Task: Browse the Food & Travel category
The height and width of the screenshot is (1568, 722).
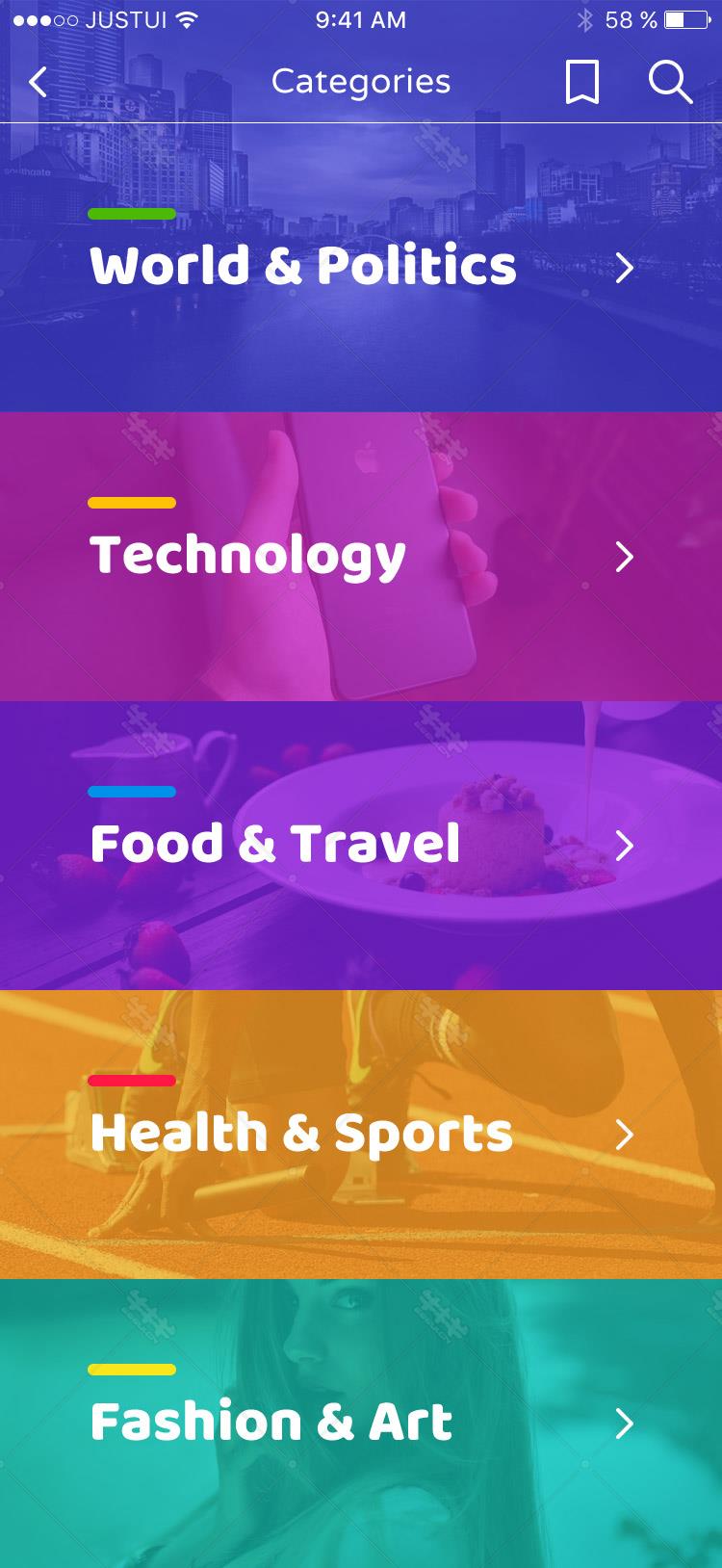Action: pos(361,846)
